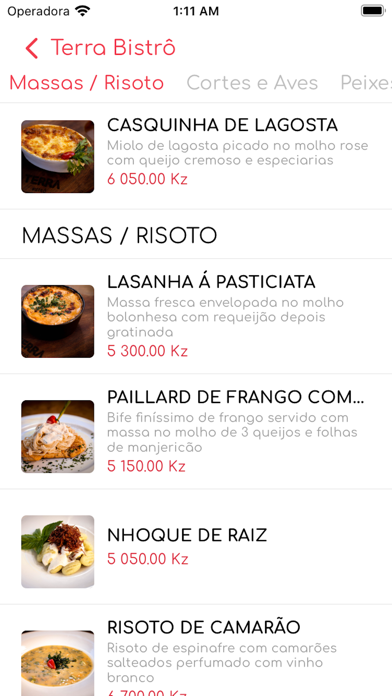The height and width of the screenshot is (696, 392).
Task: Switch to the Cortes e Aves tab
Action: 252,83
